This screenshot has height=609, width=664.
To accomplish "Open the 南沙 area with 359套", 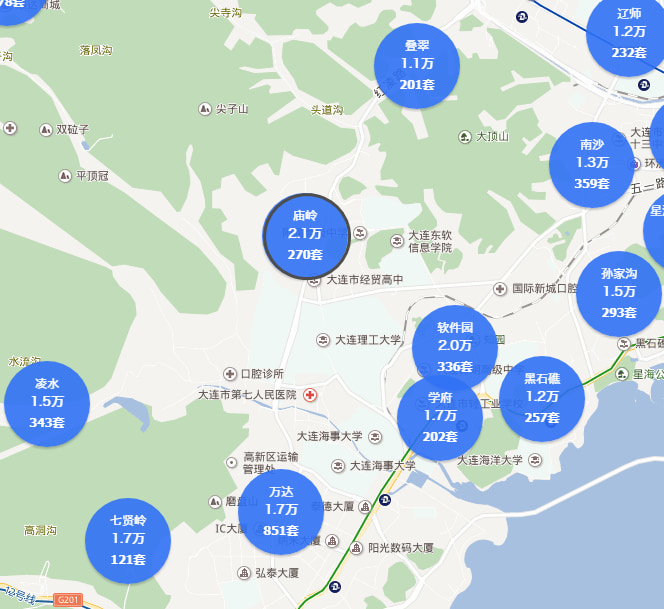I will [x=592, y=163].
